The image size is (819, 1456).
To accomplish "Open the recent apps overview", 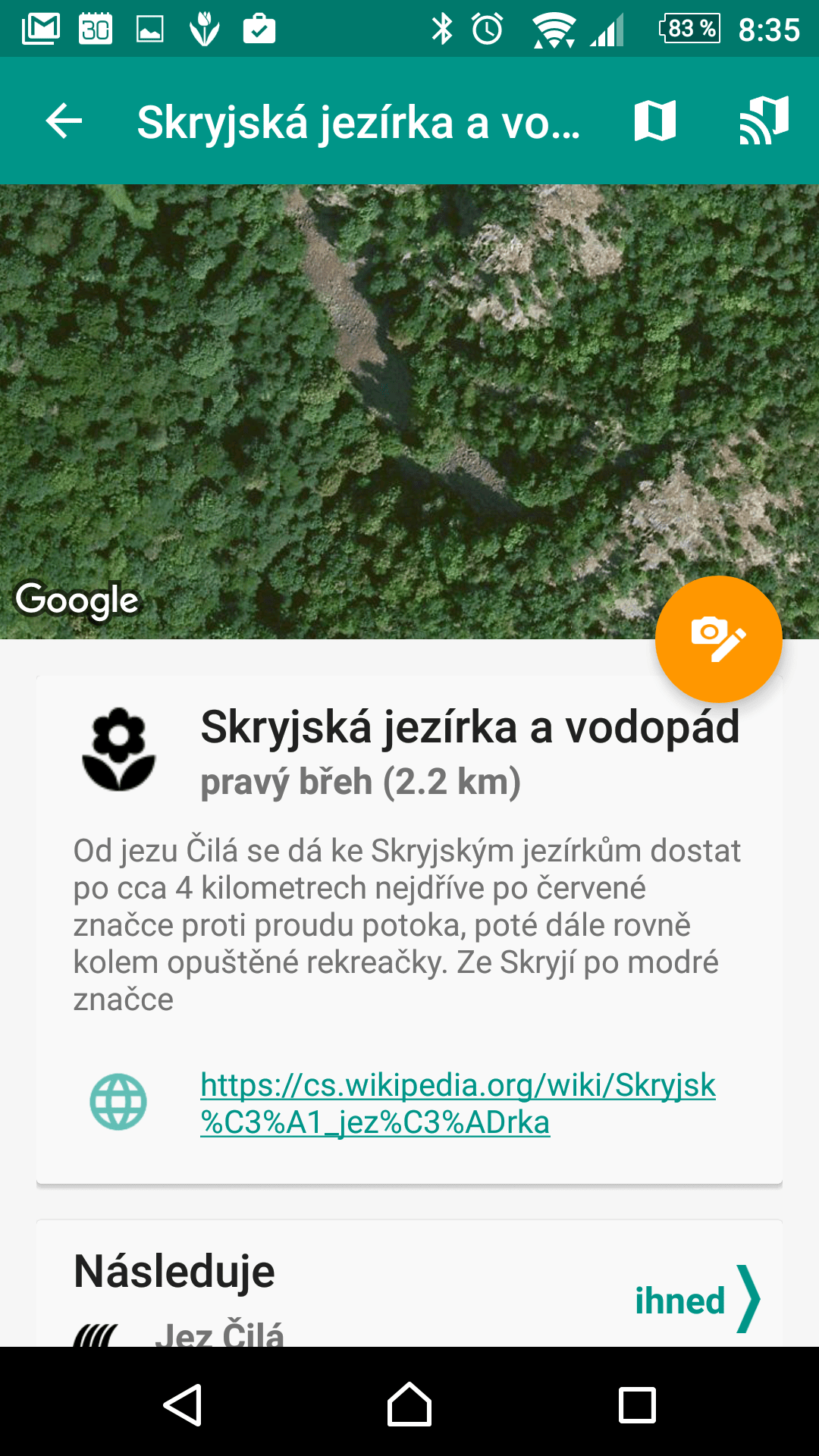I will coord(637,1405).
